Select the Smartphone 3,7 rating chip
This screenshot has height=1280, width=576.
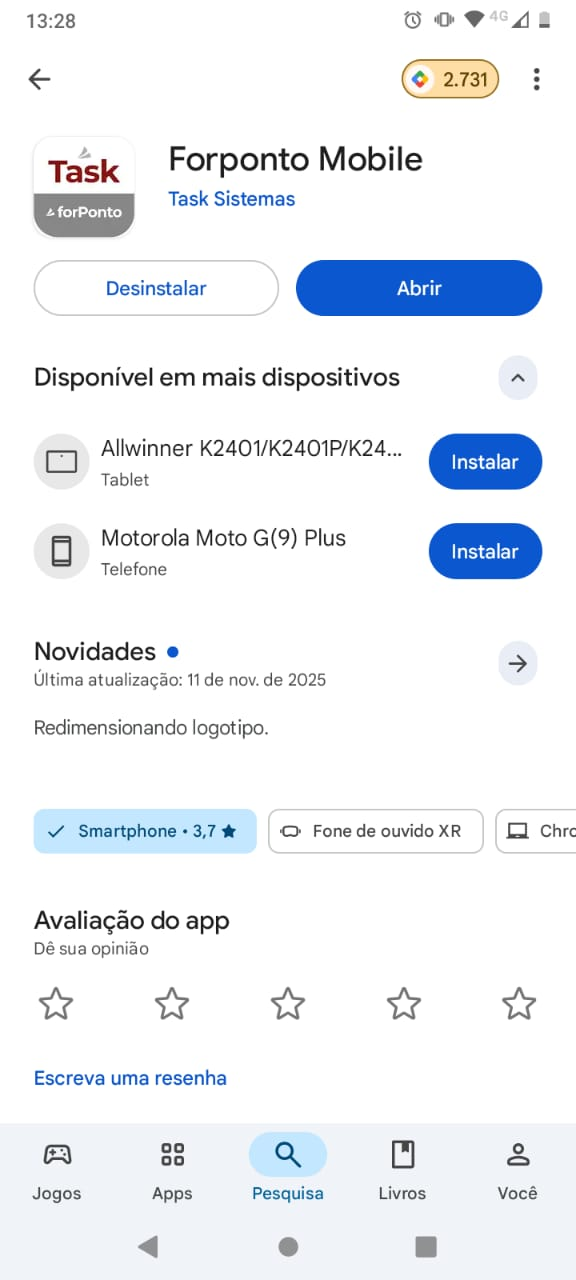145,831
